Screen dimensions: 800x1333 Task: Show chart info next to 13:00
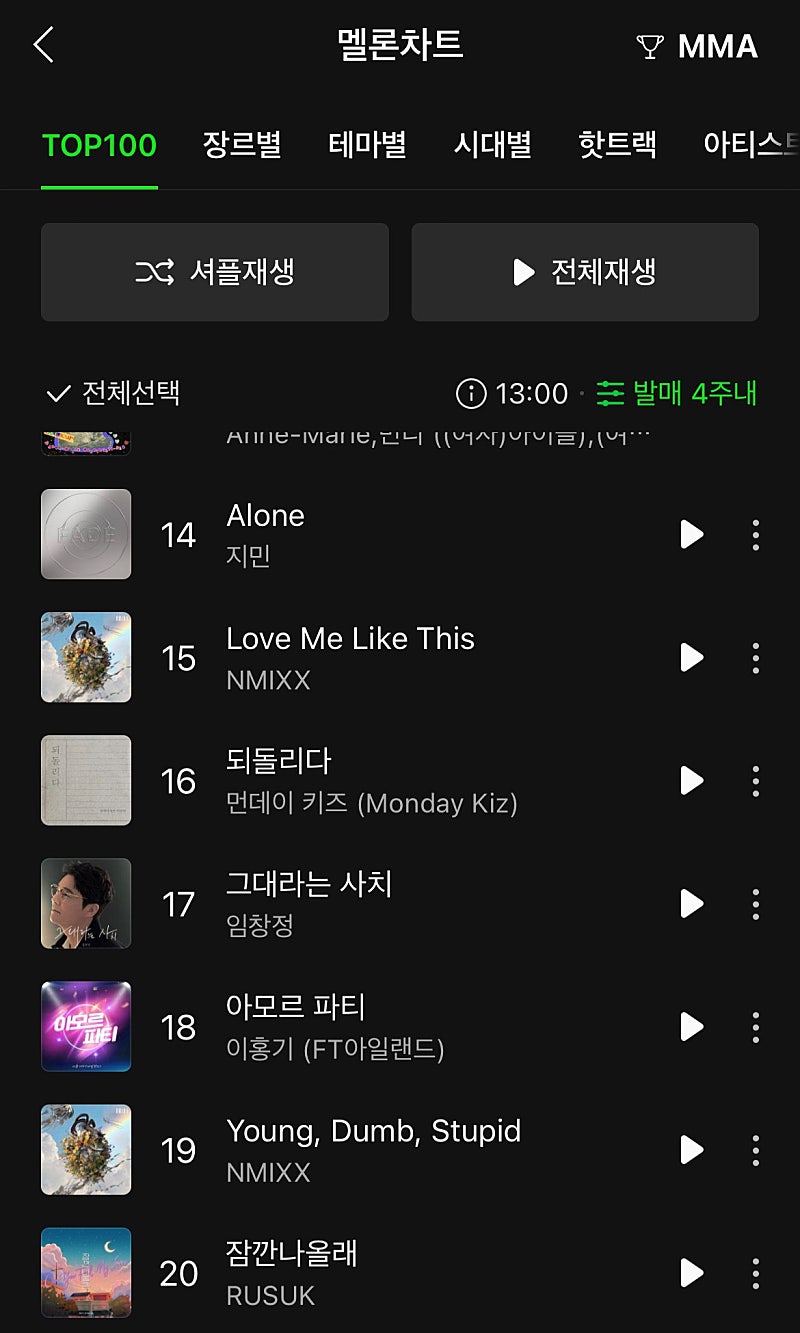click(471, 394)
